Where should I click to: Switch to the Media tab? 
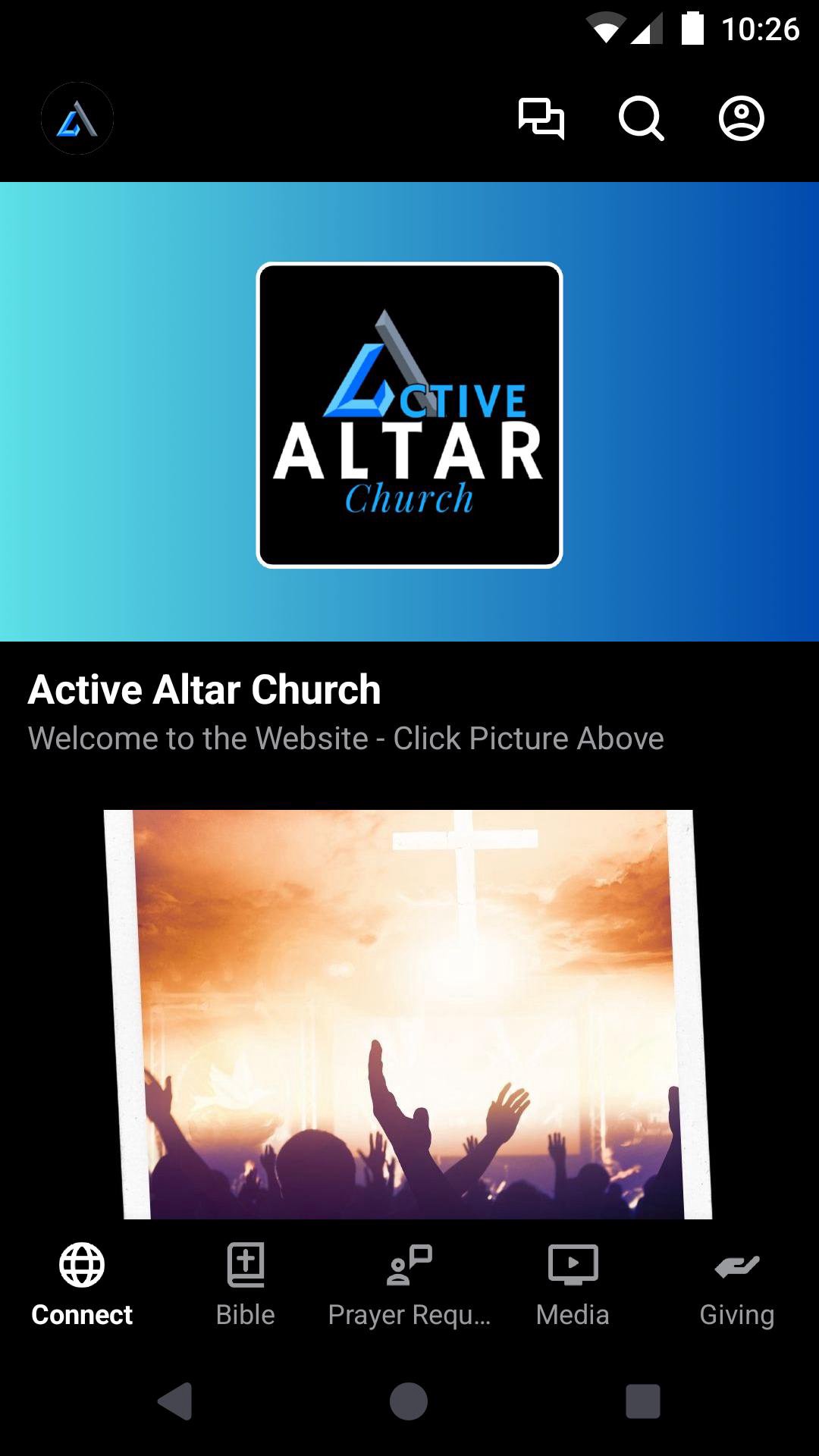point(573,1283)
